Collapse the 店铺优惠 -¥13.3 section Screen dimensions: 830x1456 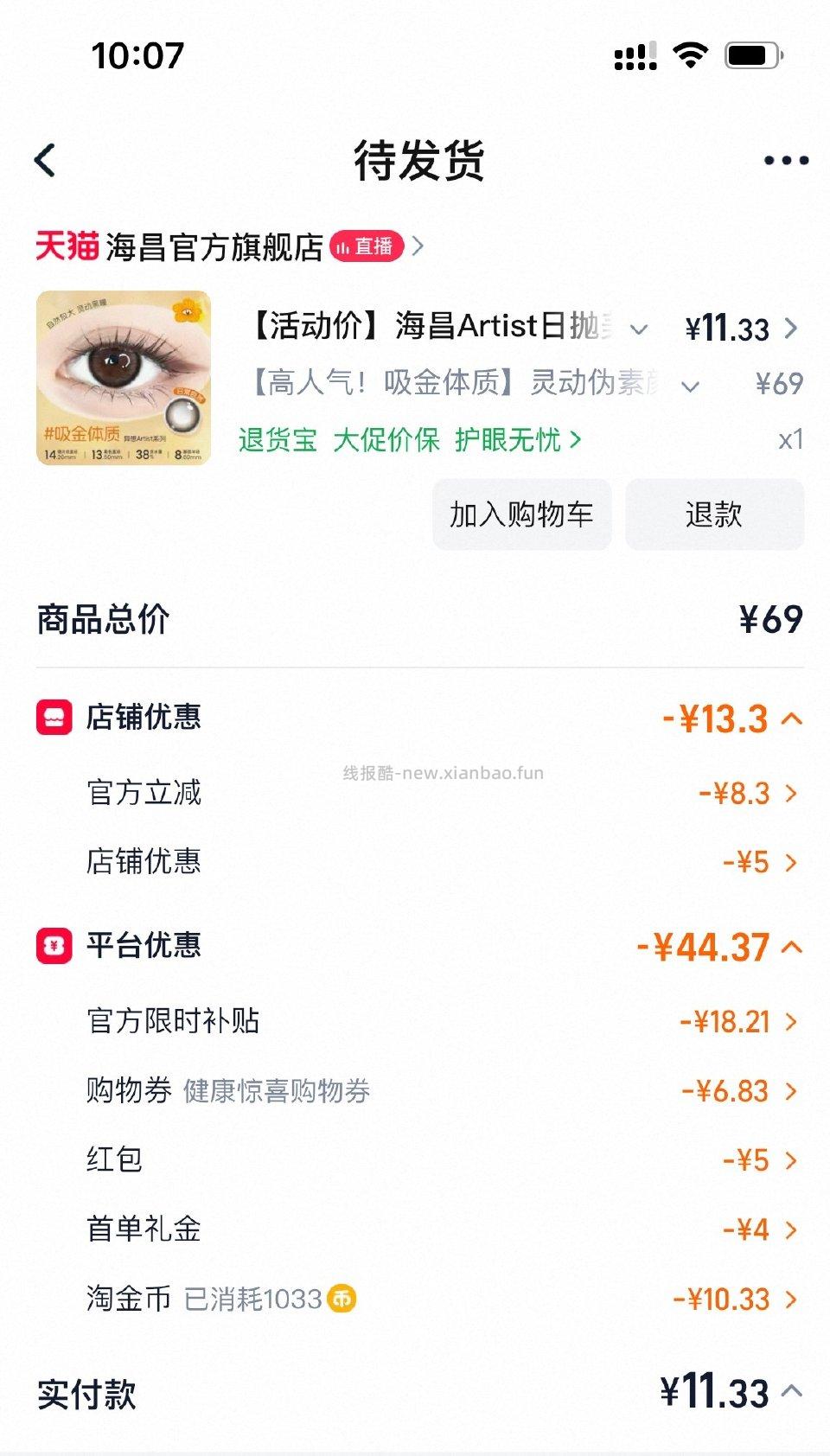point(792,718)
